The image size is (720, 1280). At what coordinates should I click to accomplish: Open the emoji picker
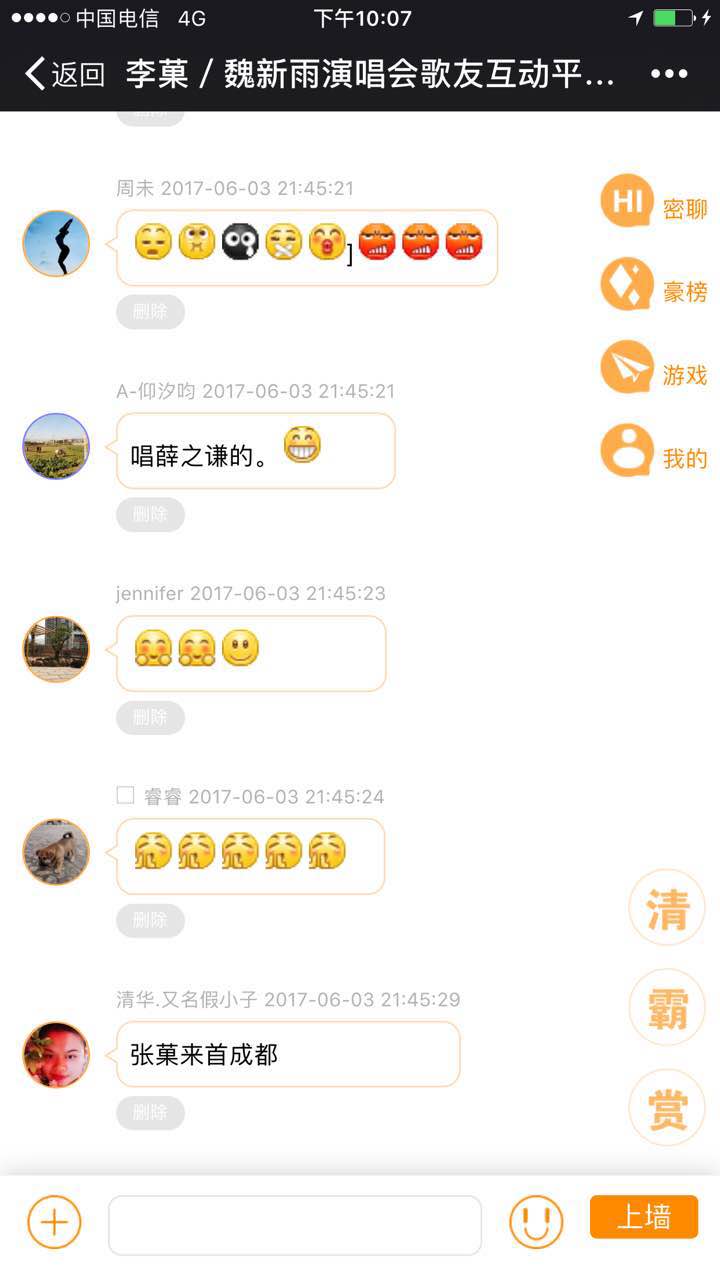tap(536, 1222)
